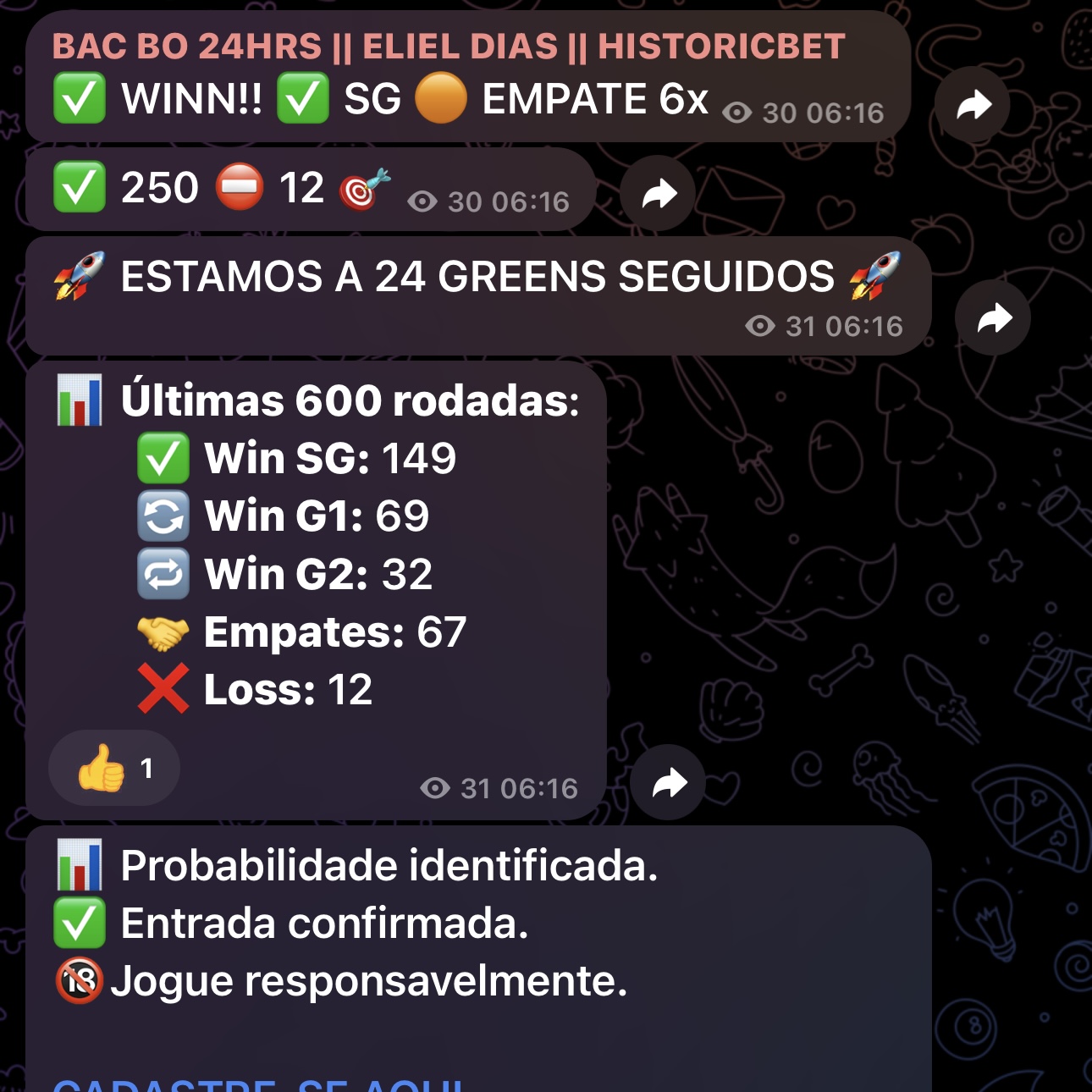This screenshot has width=1092, height=1092.
Task: Forward the WINN!! SG EMPATE 6x message
Action: (973, 105)
